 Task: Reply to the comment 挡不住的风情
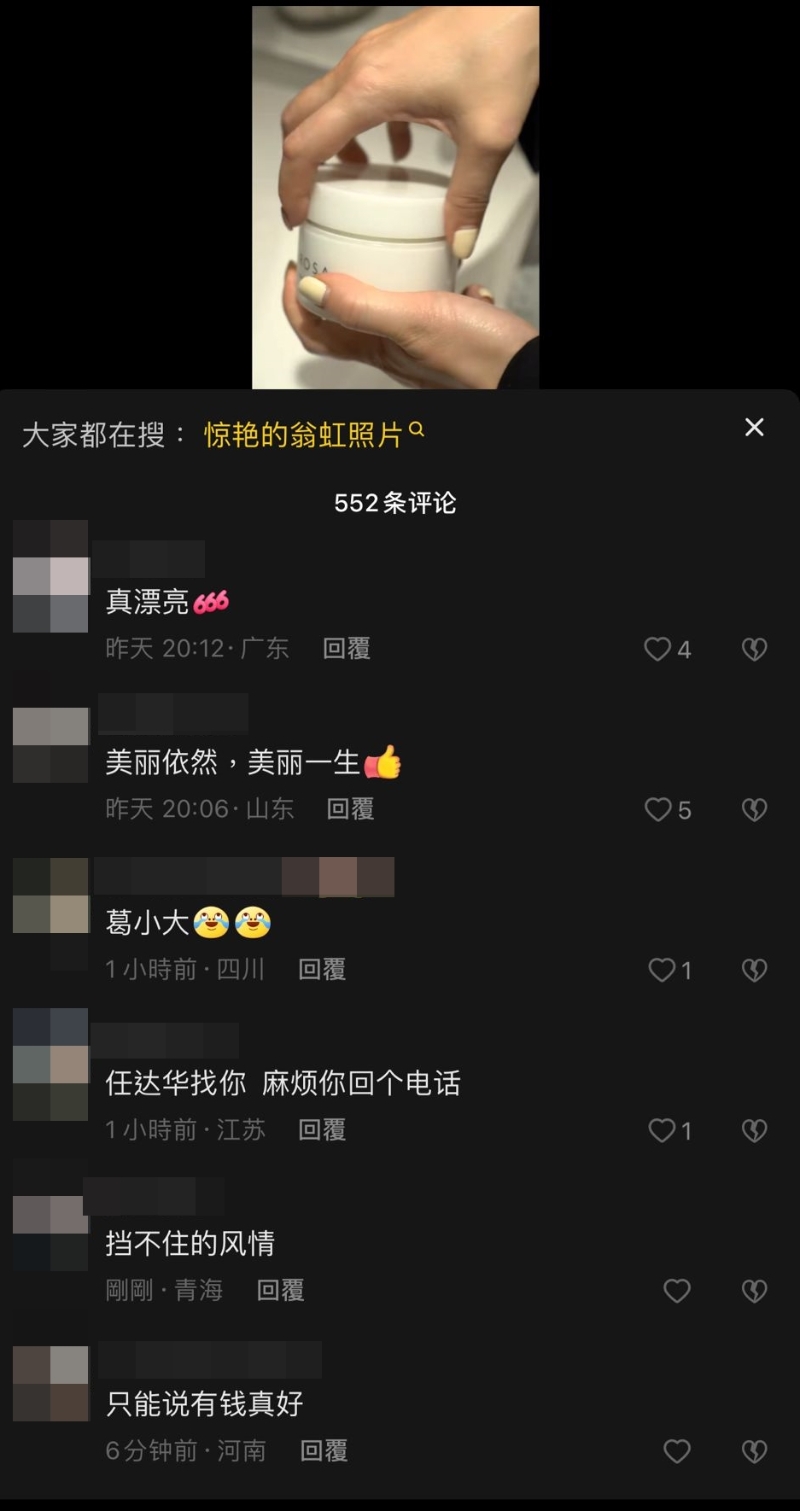(x=281, y=1291)
